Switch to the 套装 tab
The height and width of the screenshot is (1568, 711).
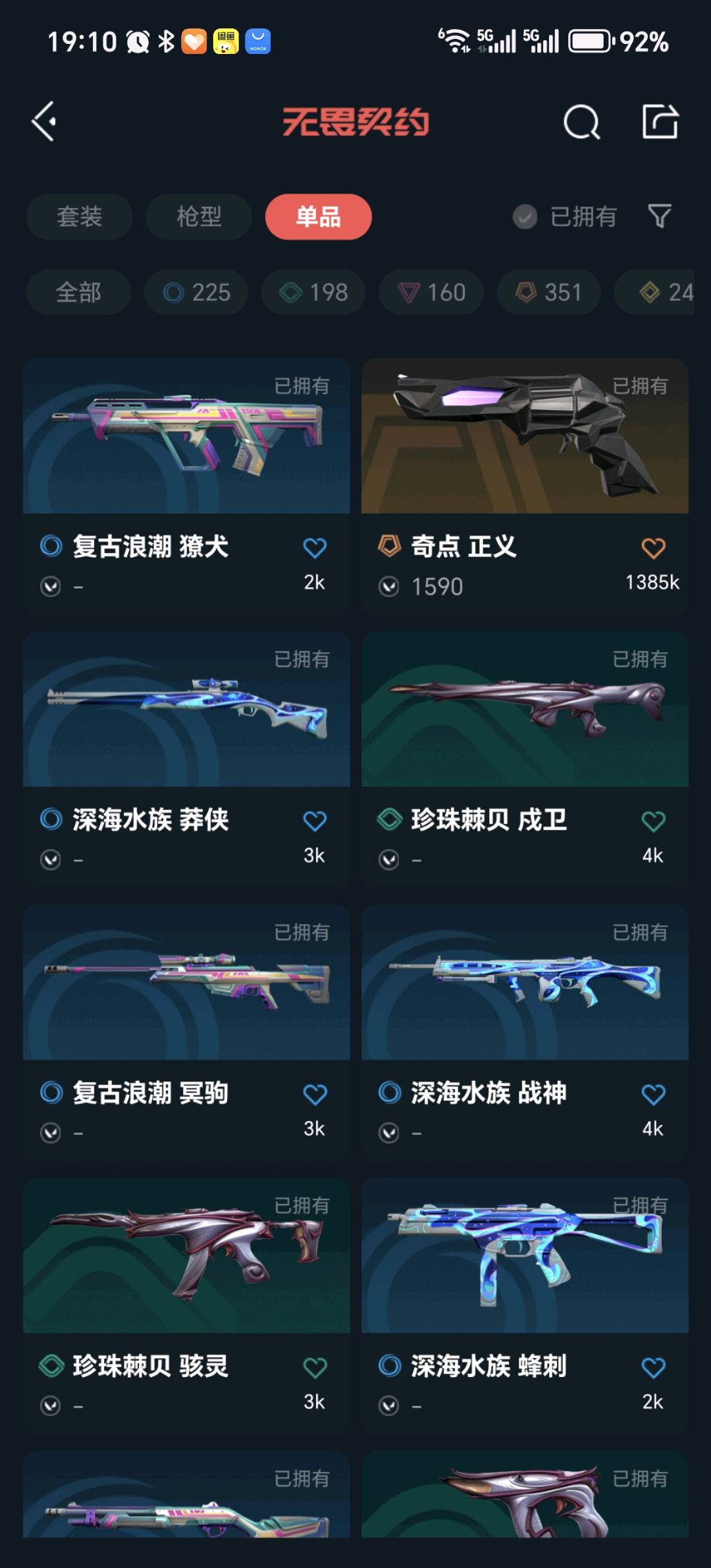pyautogui.click(x=80, y=217)
